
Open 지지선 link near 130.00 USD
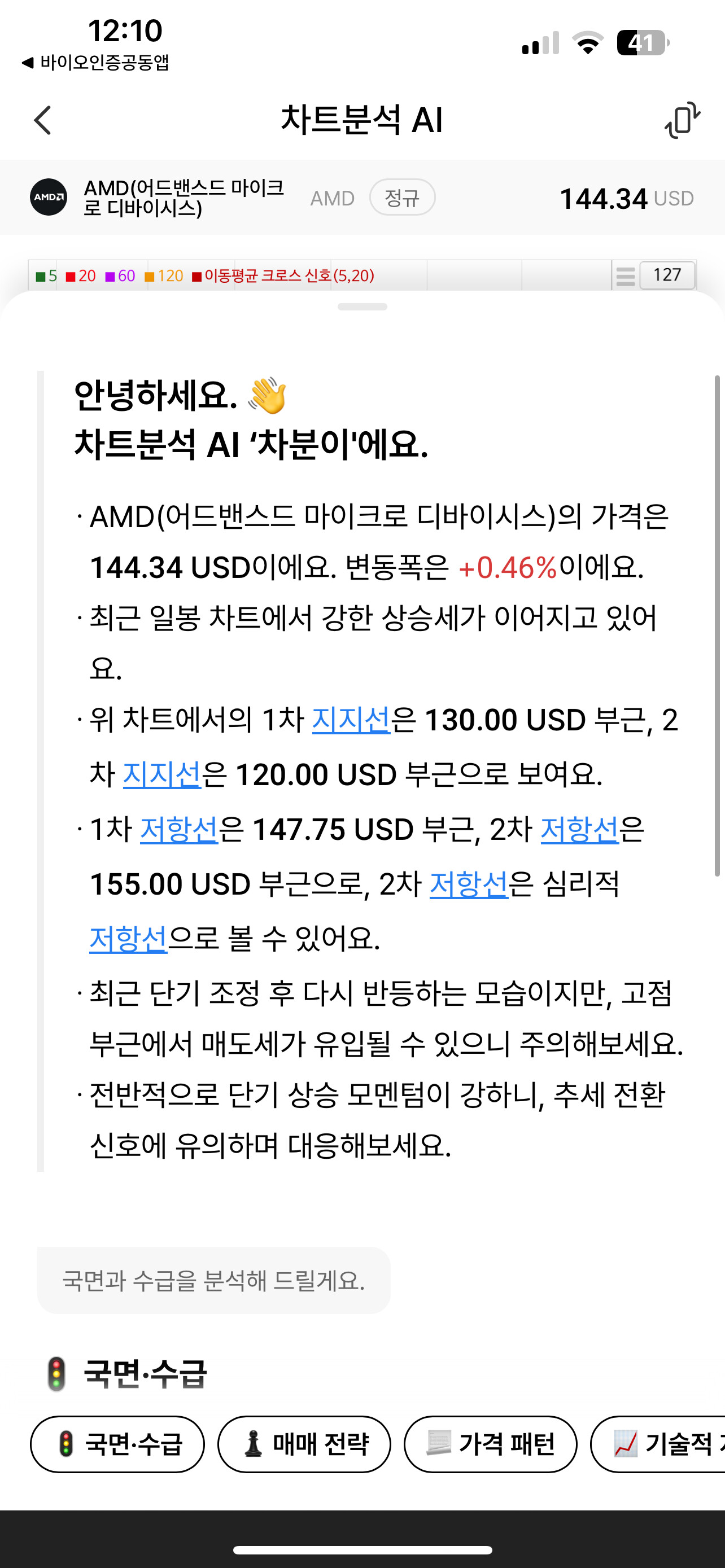point(351,720)
